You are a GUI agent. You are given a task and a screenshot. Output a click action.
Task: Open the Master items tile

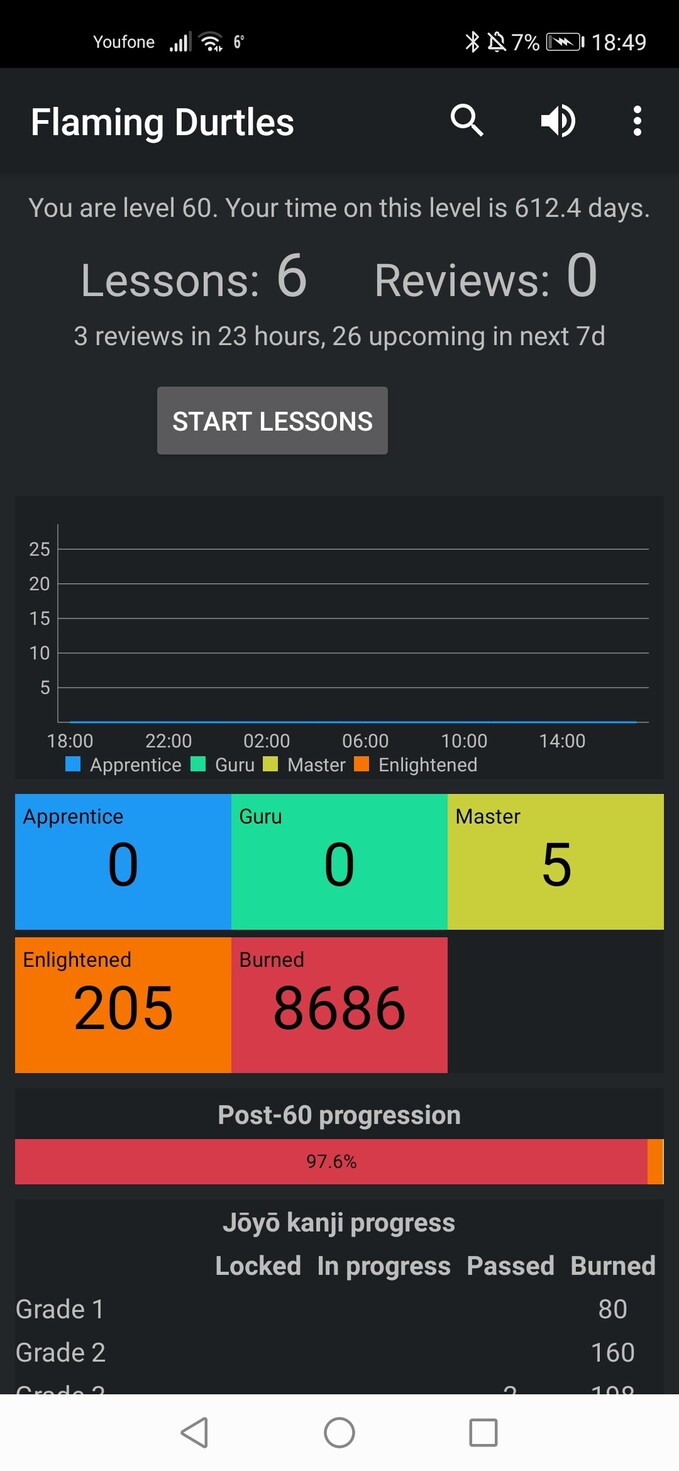(556, 862)
